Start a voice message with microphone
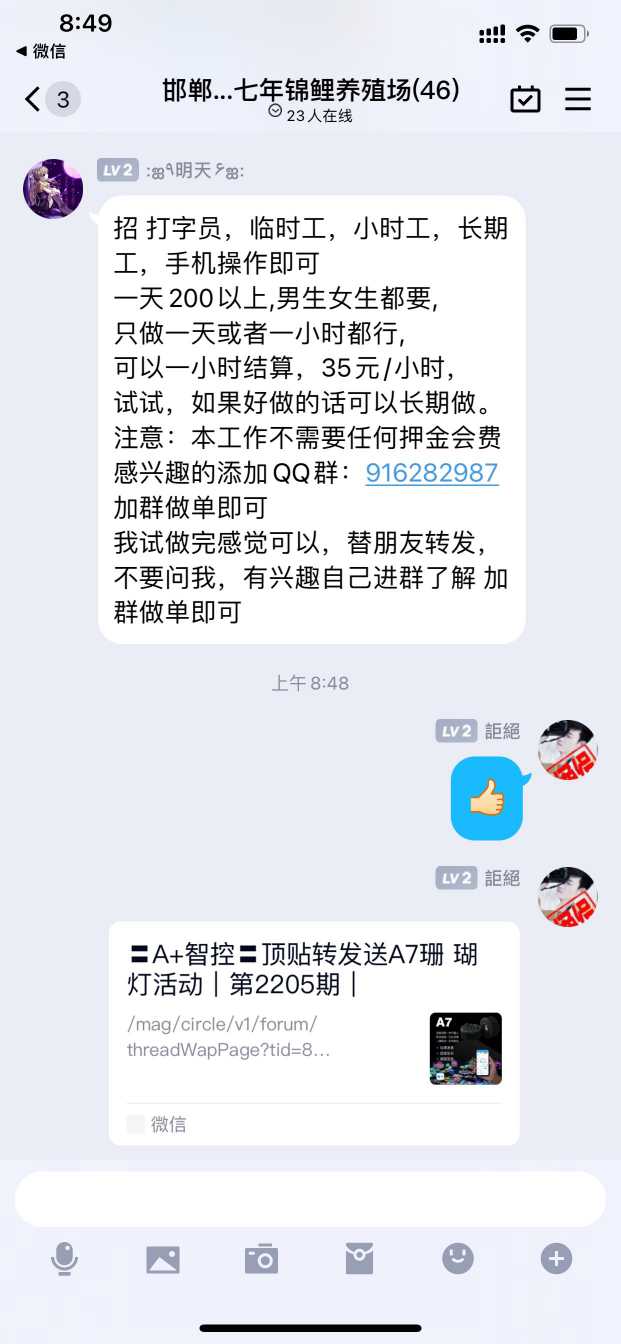 64,1258
